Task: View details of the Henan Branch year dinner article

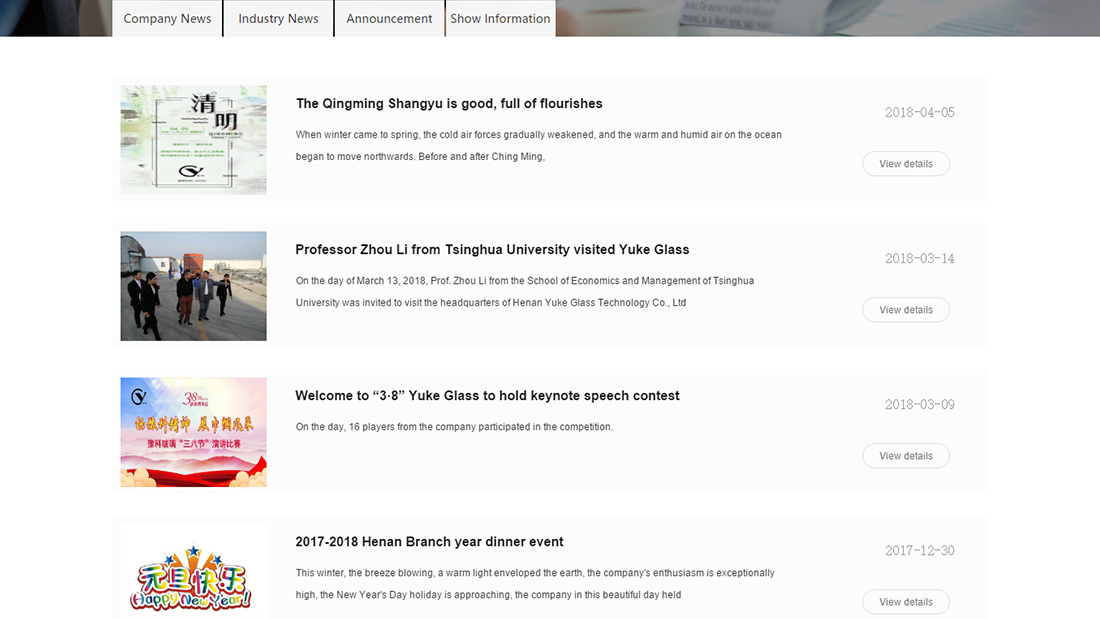Action: (x=905, y=602)
